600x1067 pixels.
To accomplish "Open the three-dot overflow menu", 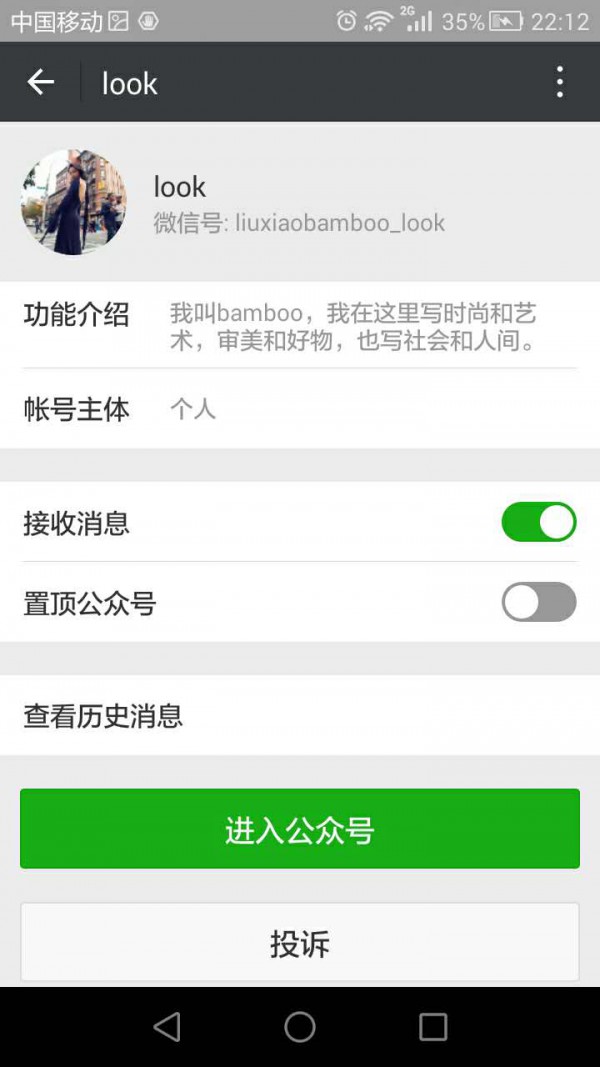I will tap(559, 82).
